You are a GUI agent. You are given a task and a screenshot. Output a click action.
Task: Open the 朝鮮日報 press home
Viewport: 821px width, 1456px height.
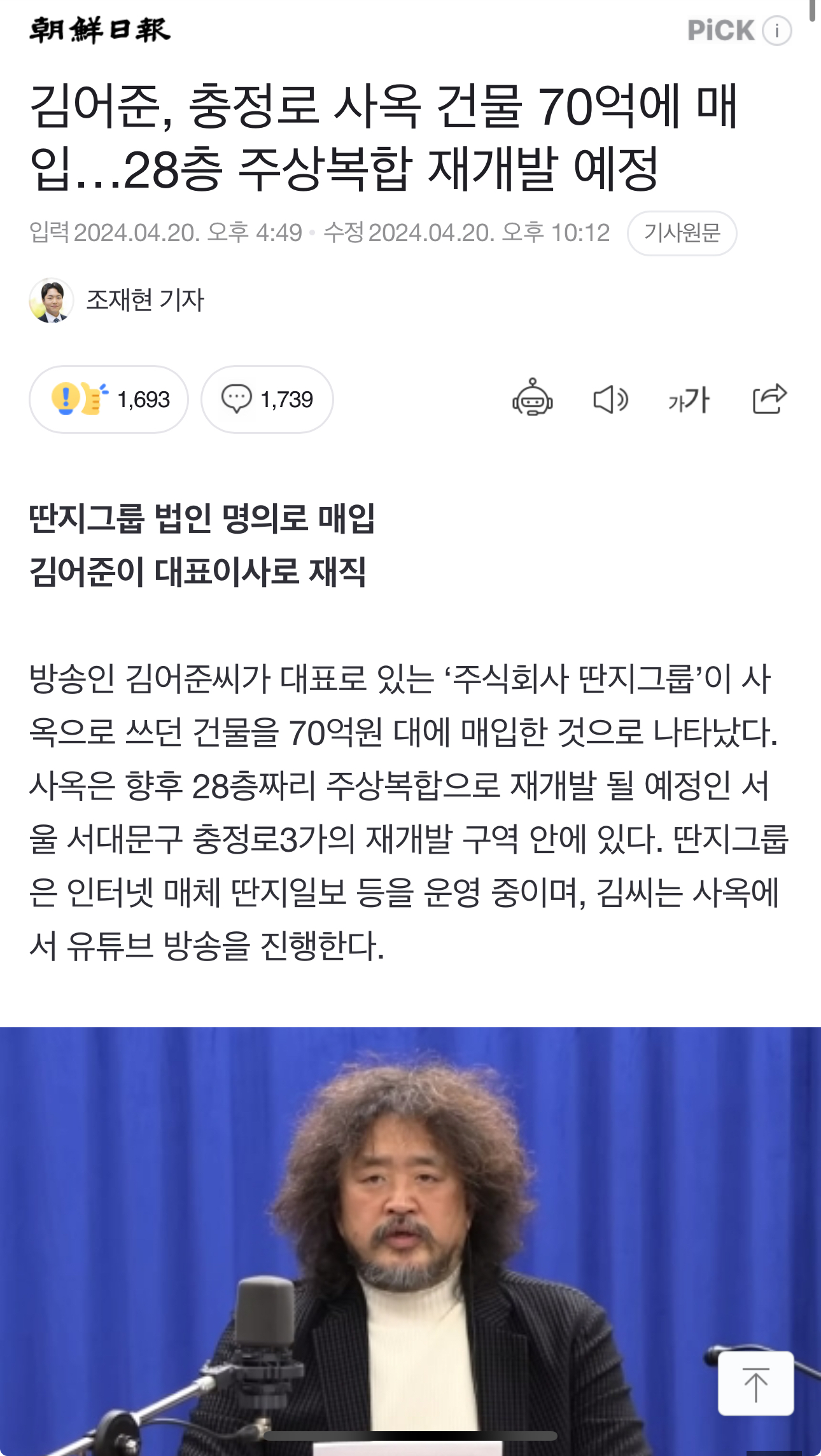click(100, 30)
